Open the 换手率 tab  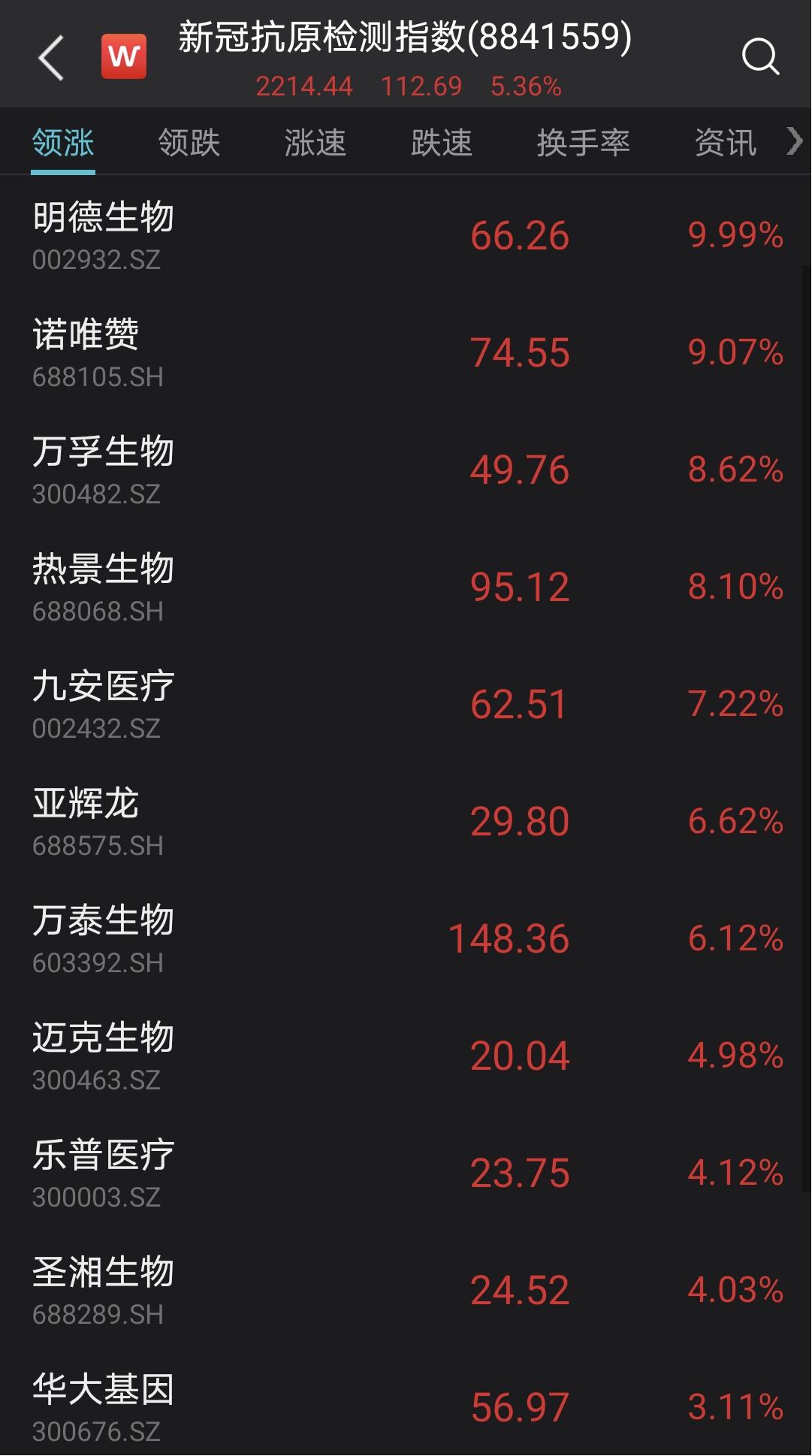tap(583, 143)
